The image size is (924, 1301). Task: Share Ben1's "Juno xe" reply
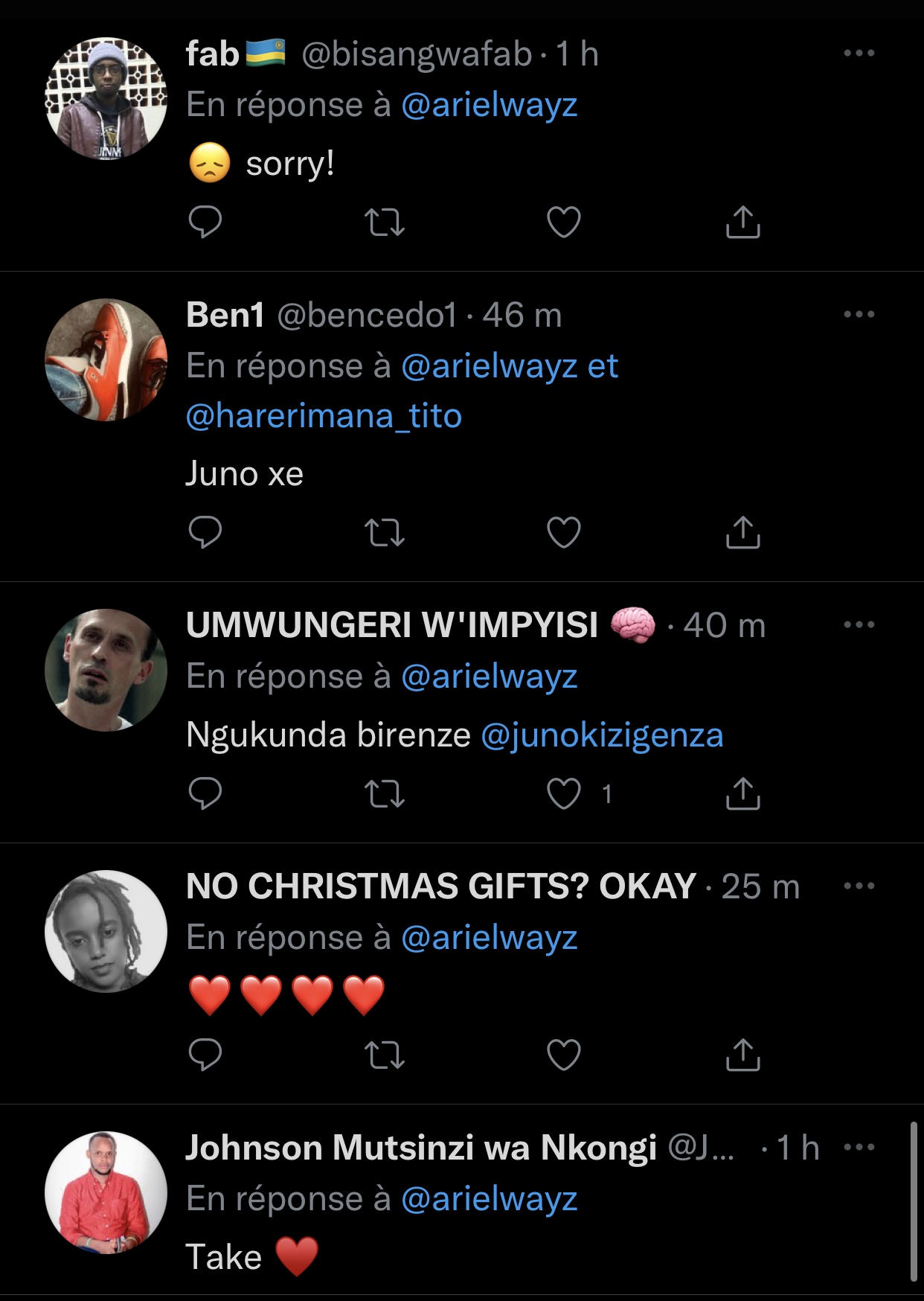click(x=742, y=532)
